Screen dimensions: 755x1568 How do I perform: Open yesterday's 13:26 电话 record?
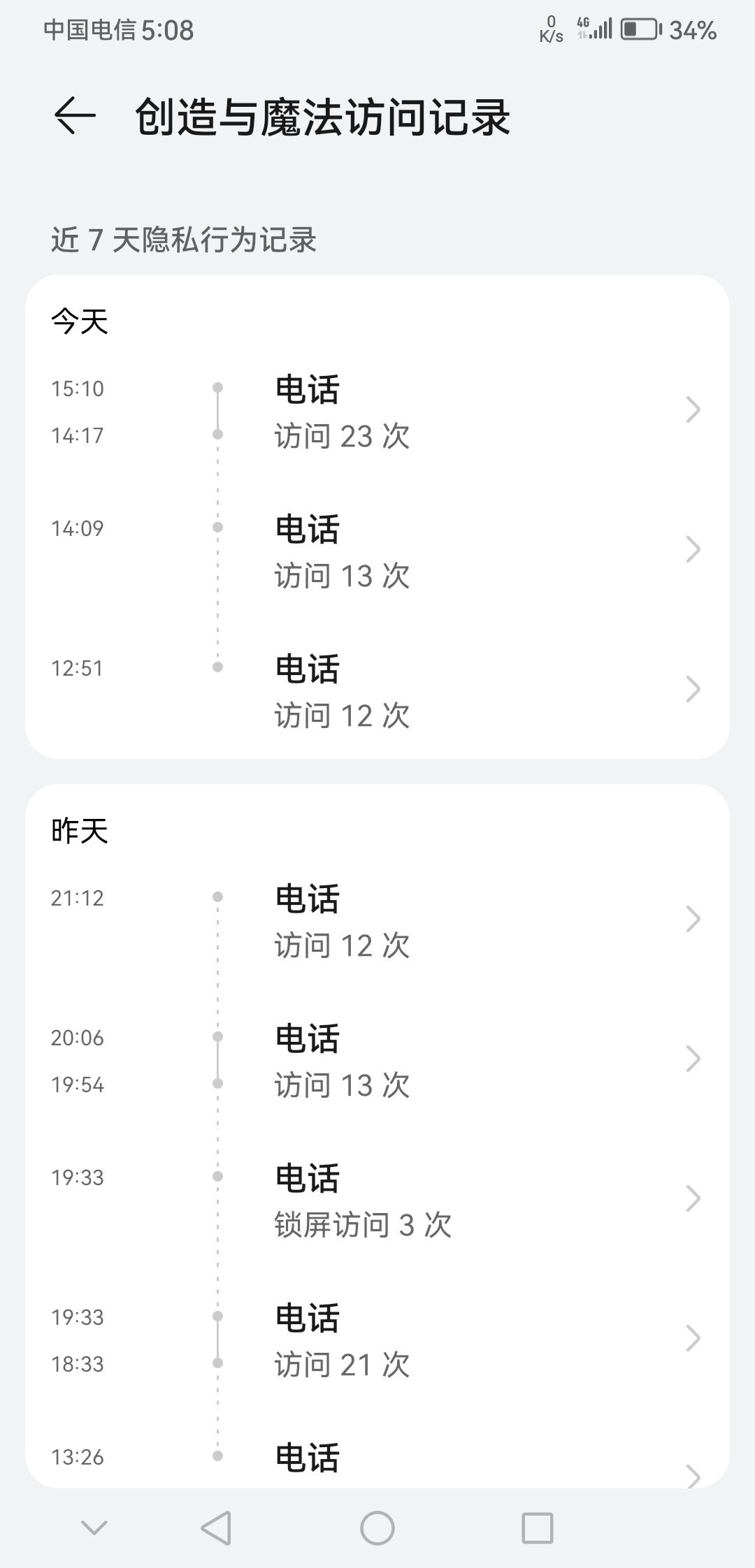coord(377,1459)
